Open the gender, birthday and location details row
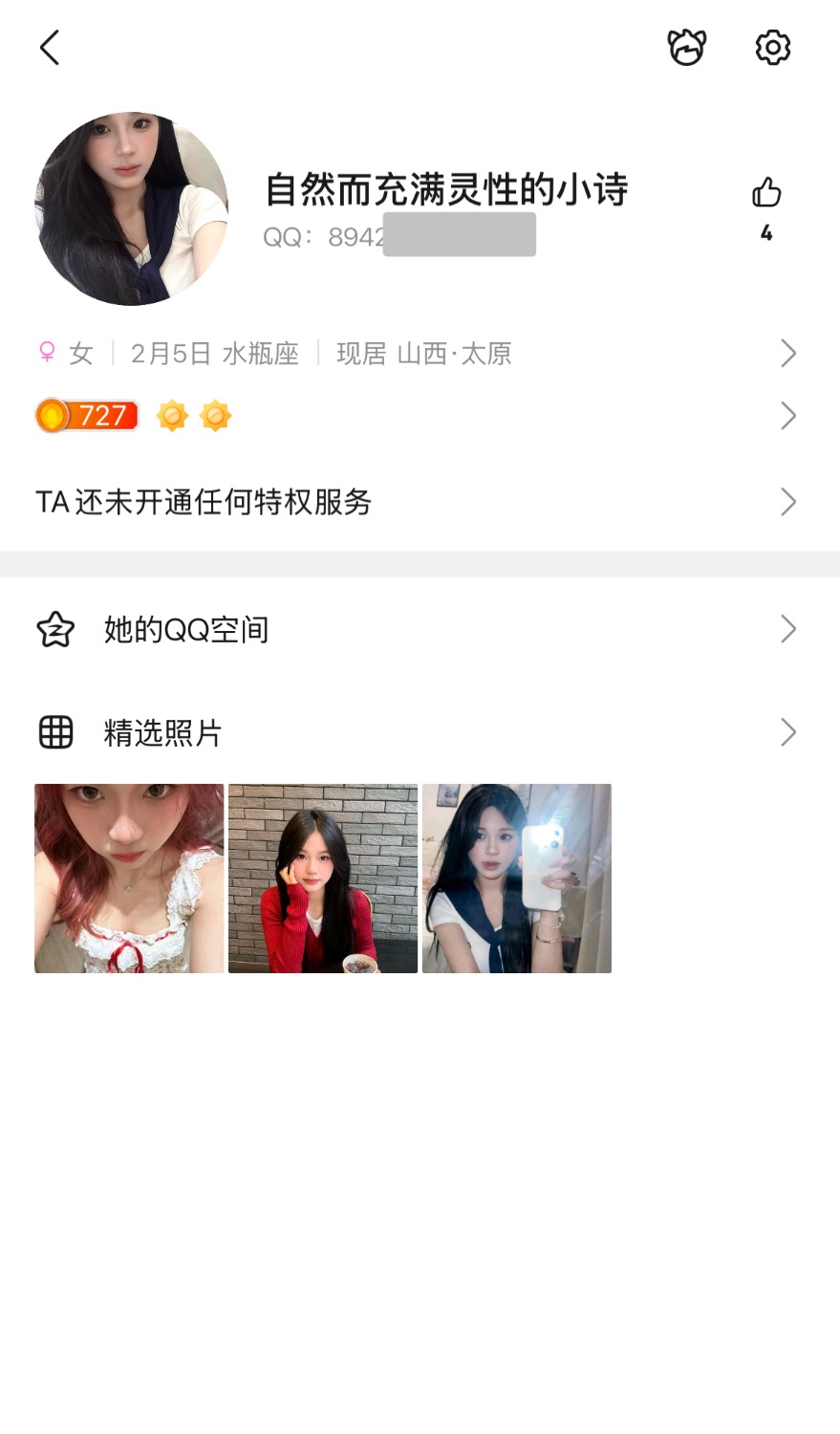Screen dimensions: 840x1434 point(417,354)
